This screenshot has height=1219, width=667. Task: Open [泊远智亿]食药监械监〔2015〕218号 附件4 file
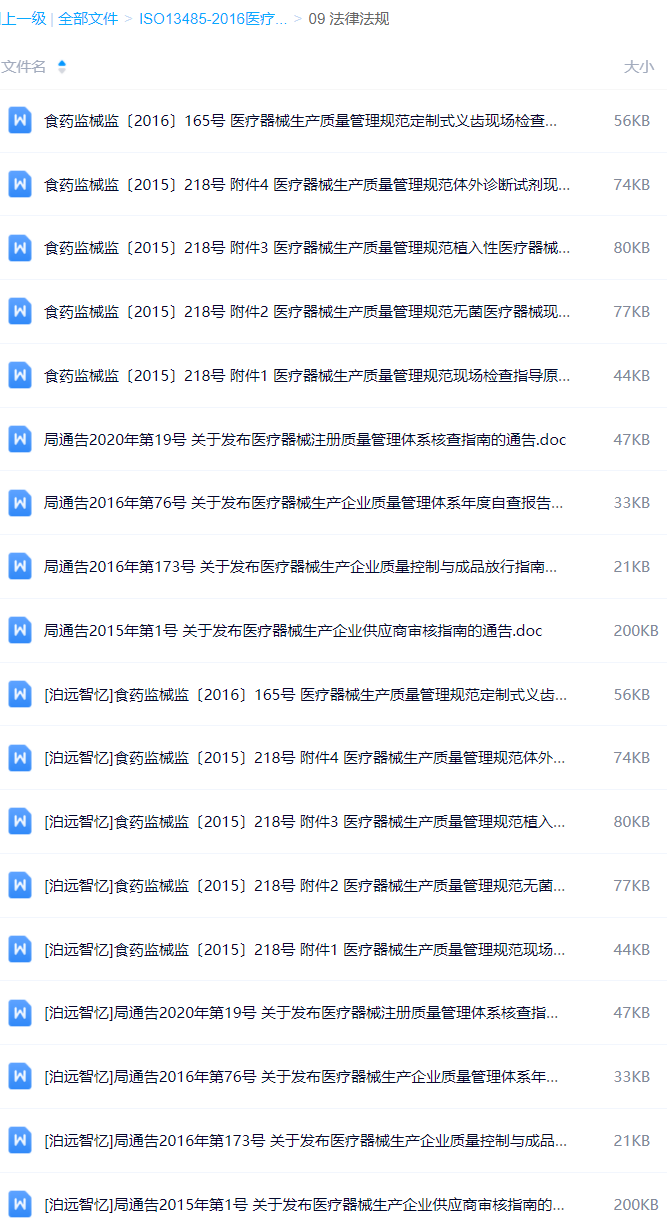305,758
